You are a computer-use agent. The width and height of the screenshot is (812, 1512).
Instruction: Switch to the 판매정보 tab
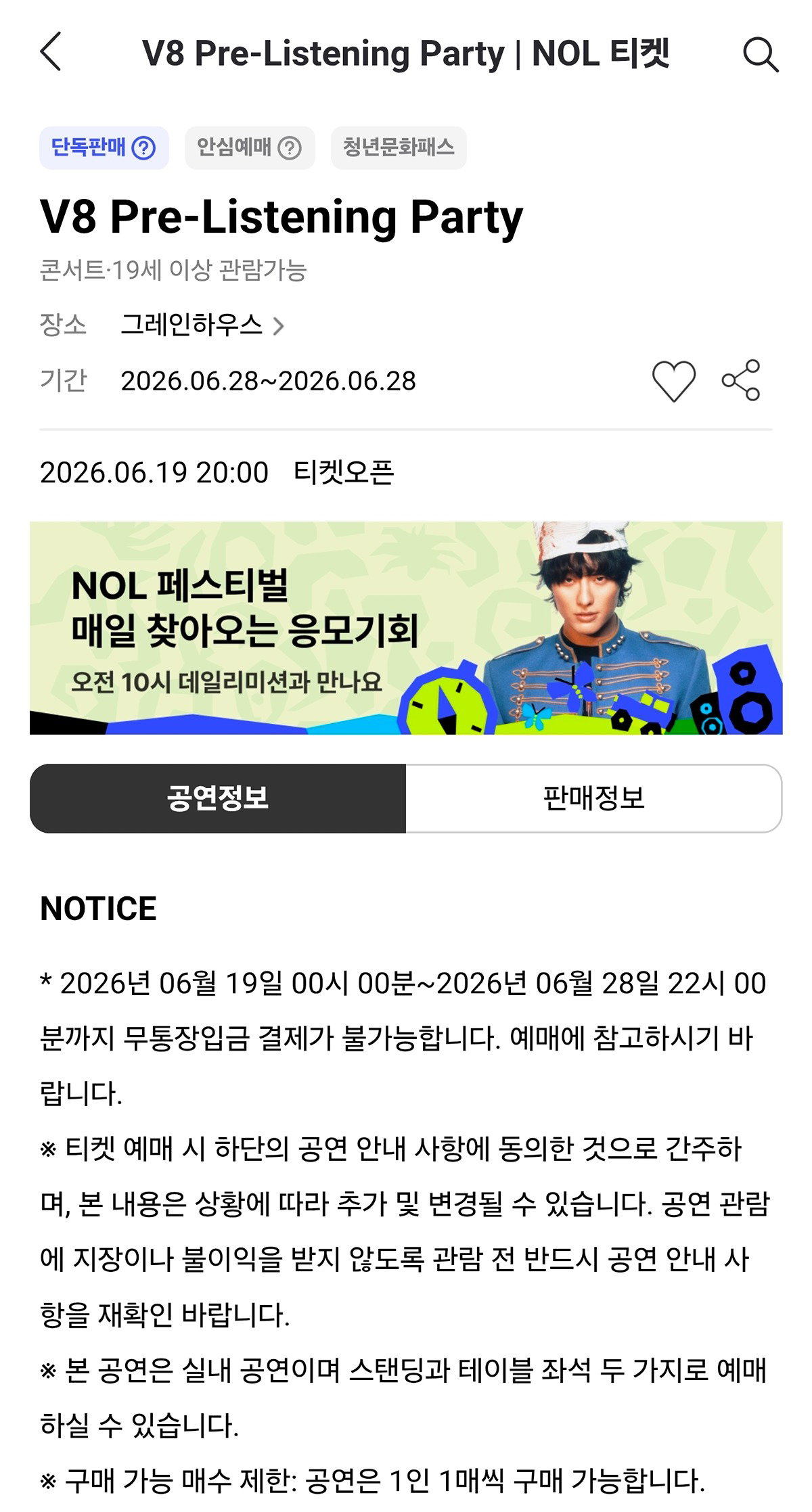tap(594, 798)
